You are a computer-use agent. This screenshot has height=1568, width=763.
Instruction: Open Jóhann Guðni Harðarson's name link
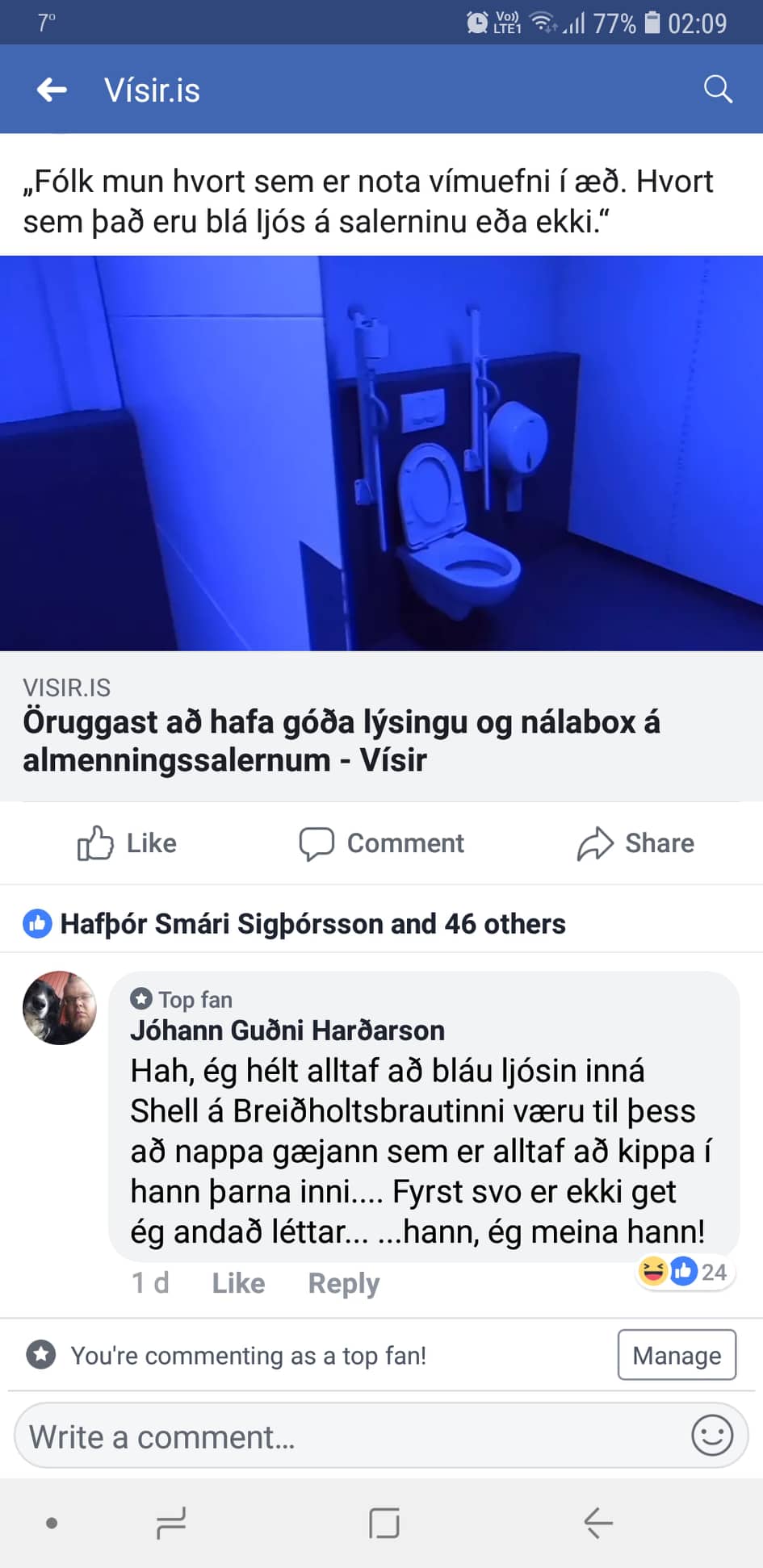tap(287, 1031)
